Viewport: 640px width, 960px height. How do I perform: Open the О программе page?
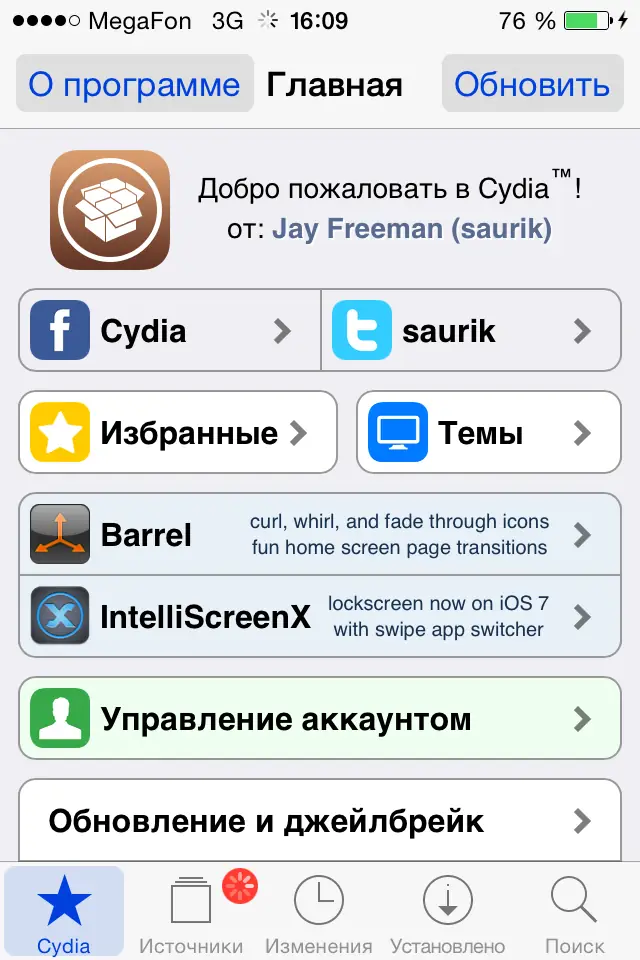[134, 84]
